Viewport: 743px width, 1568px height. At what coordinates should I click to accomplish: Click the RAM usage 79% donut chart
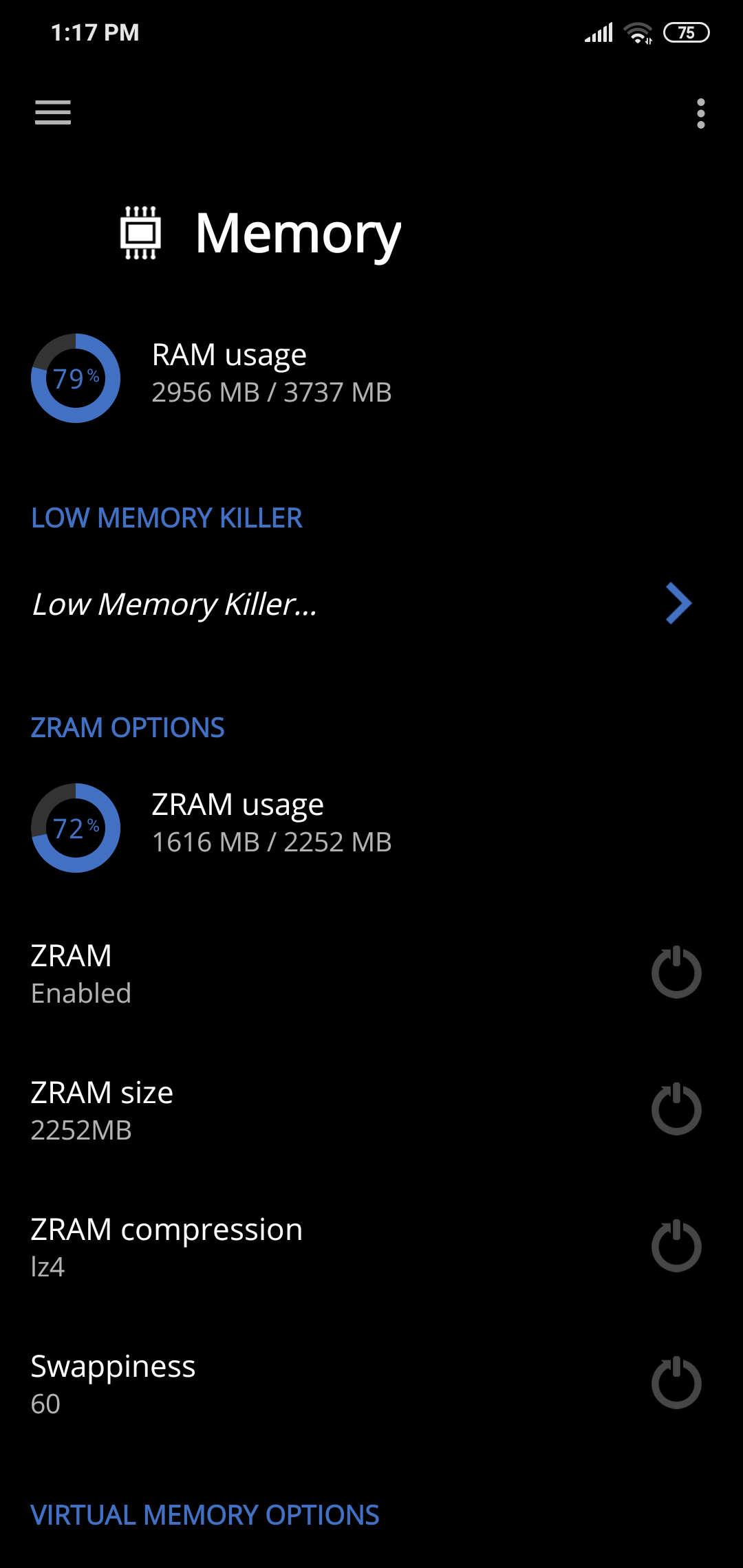[75, 377]
